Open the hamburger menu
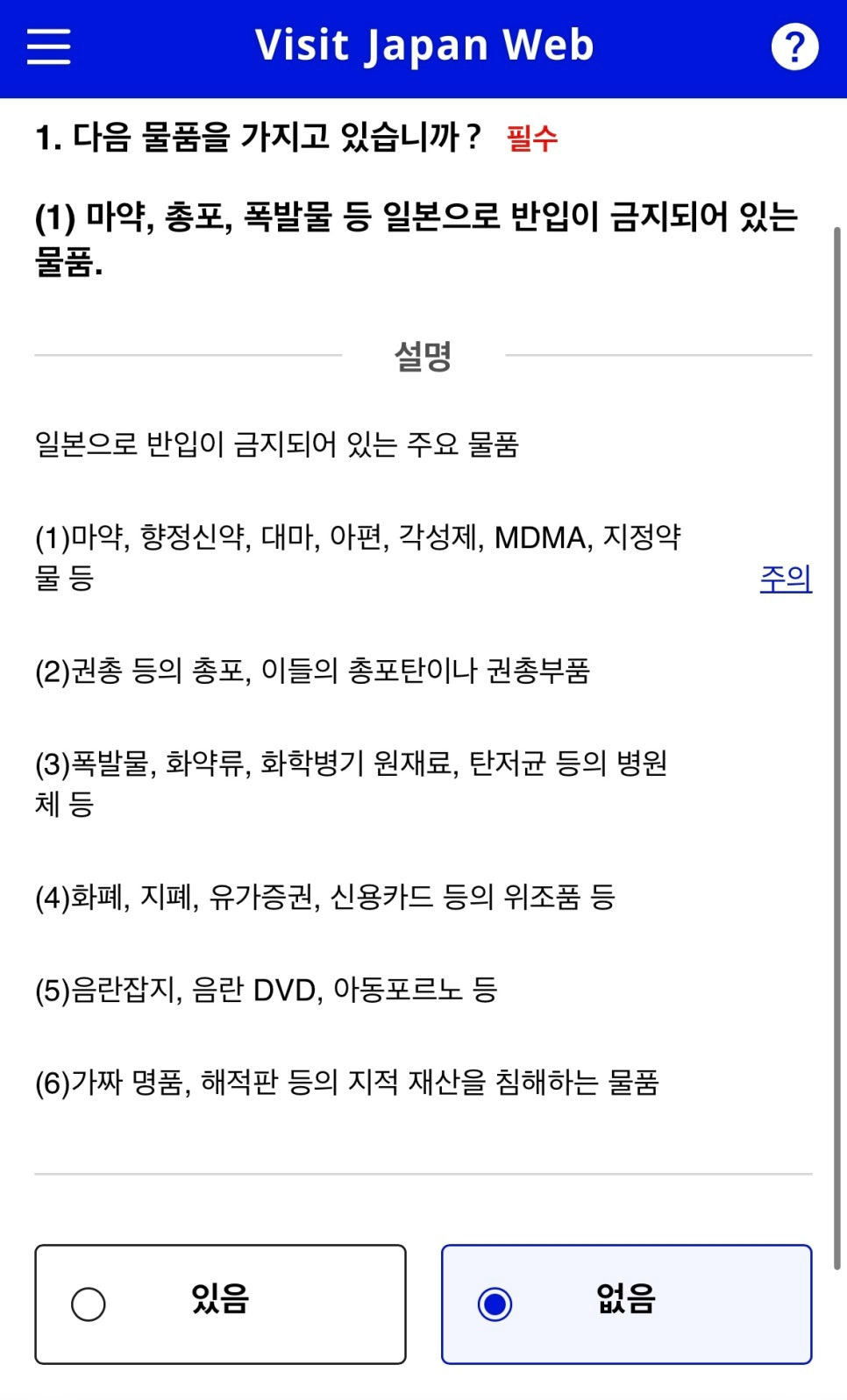 tap(48, 46)
